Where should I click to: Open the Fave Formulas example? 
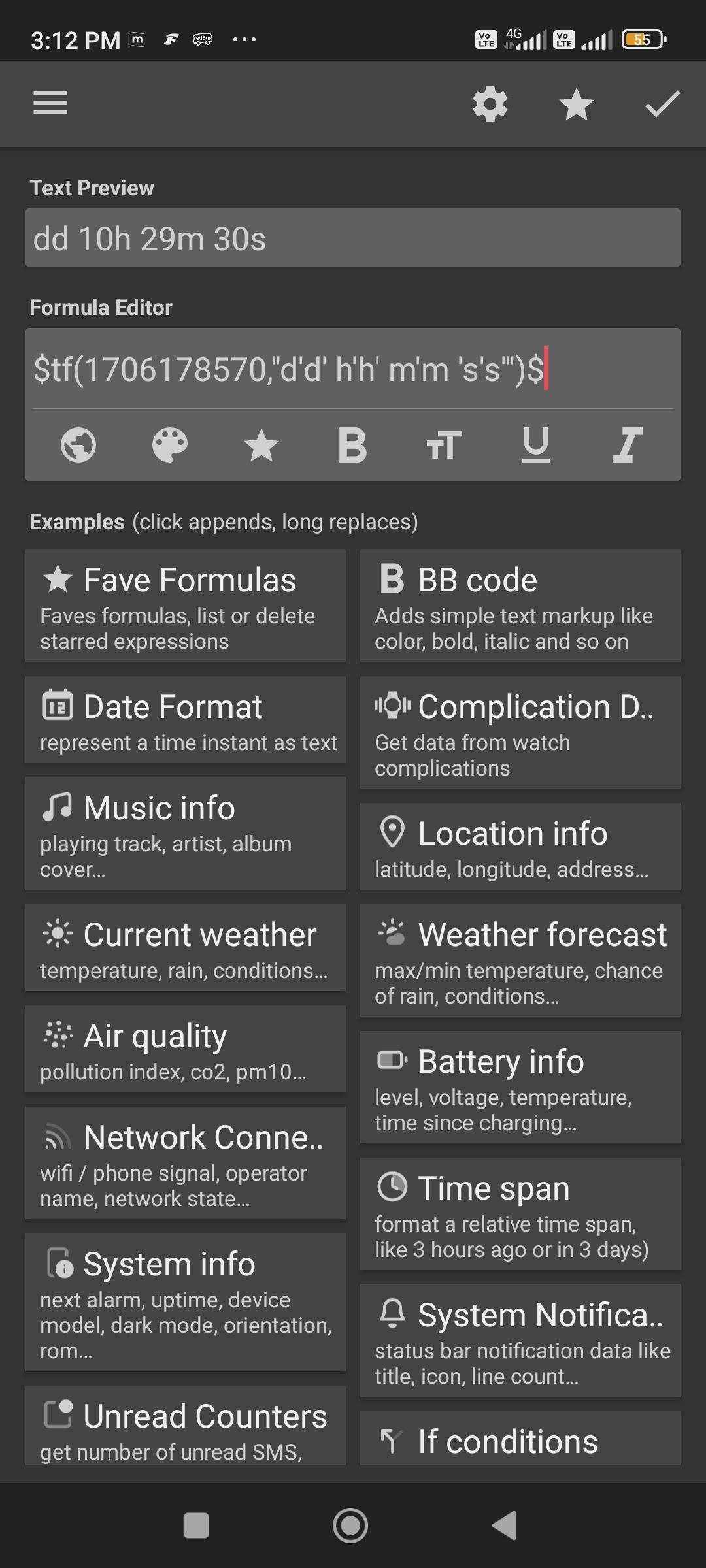[185, 604]
